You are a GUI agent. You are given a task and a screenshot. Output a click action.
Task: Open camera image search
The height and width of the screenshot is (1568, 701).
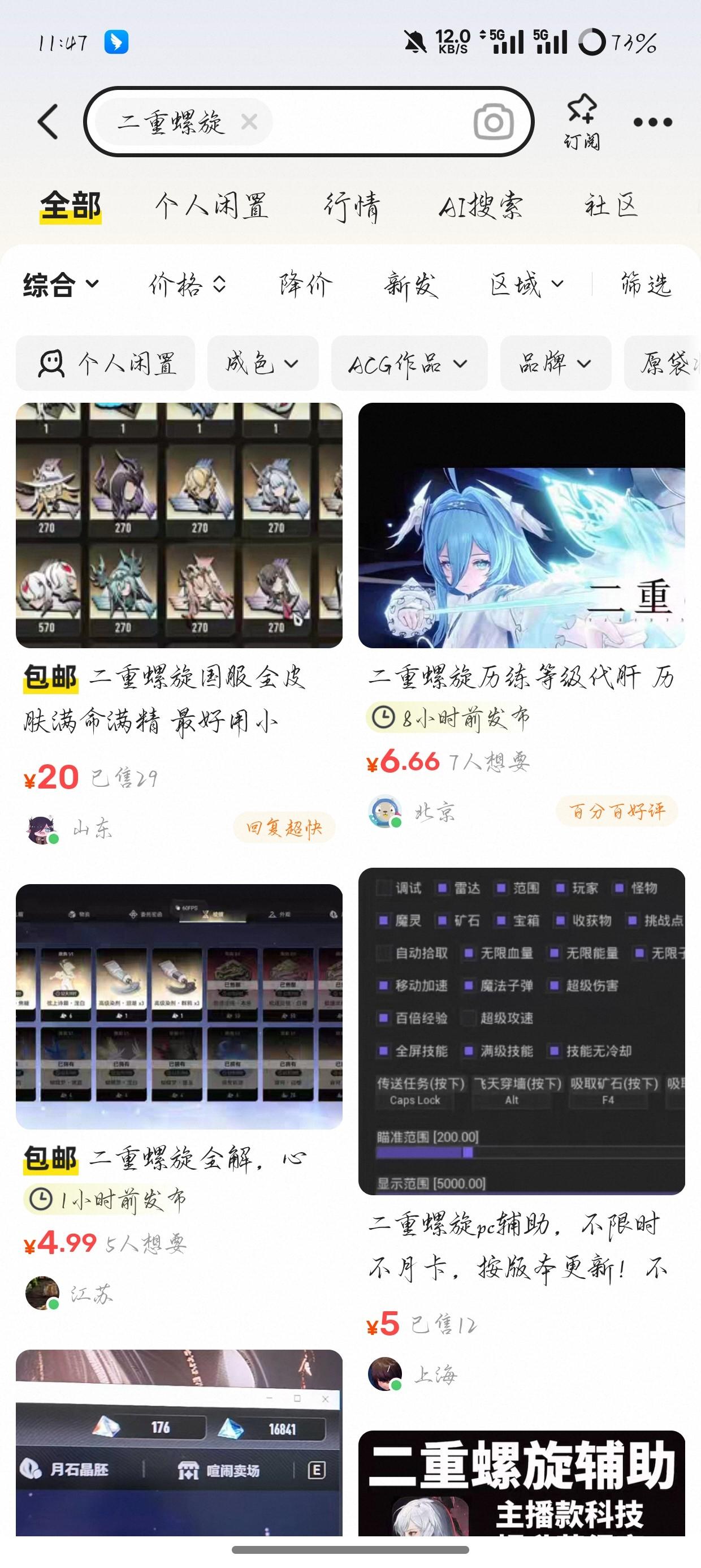pos(493,122)
